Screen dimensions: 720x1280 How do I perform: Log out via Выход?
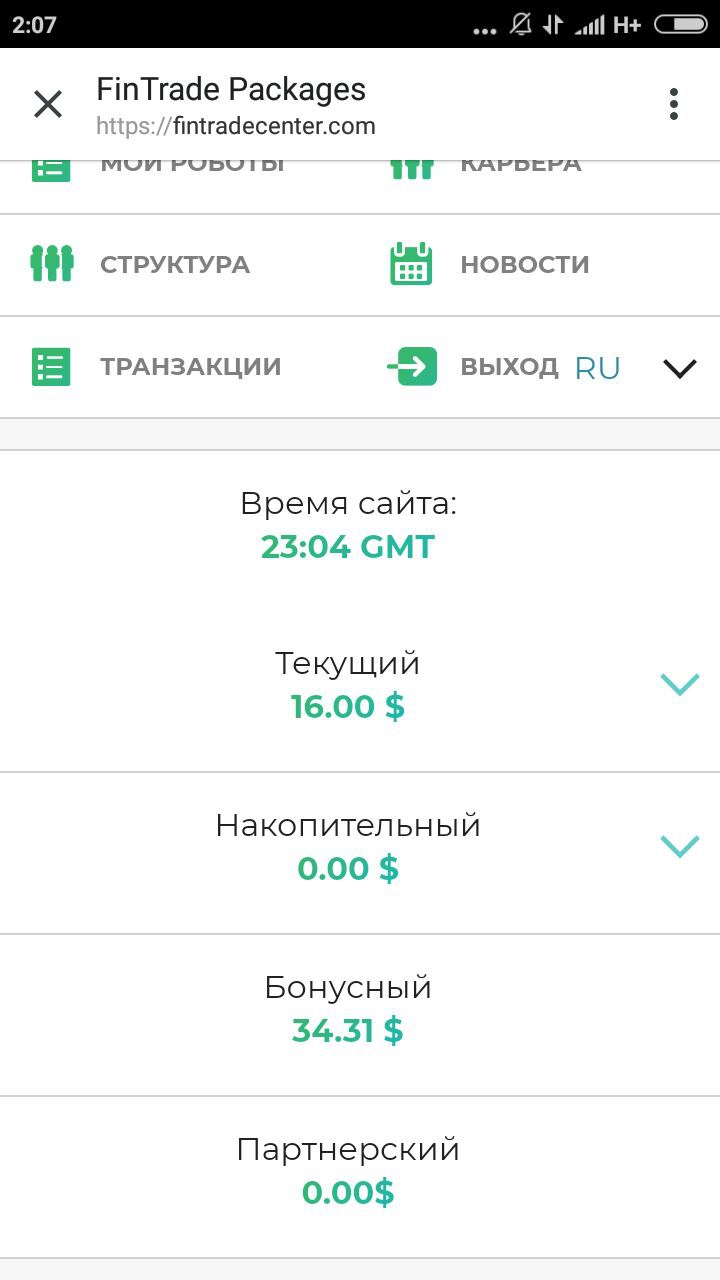[x=509, y=367]
